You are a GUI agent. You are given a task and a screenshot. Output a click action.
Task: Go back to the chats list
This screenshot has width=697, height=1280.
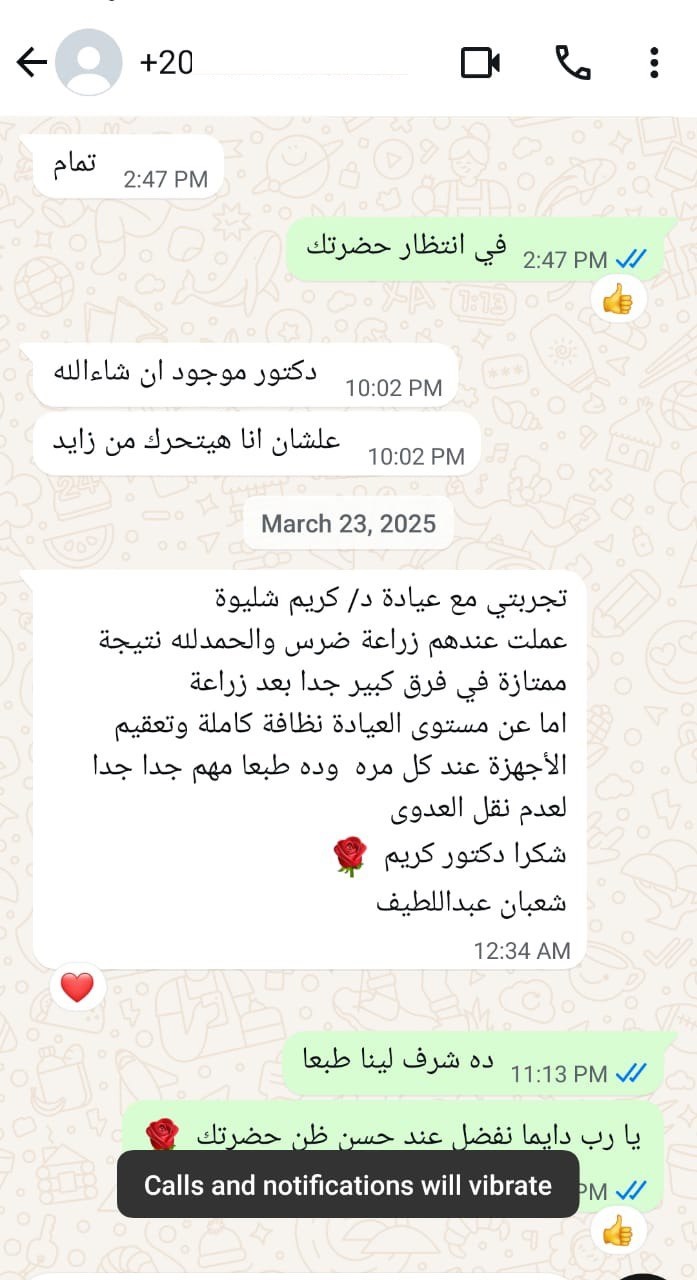[x=32, y=63]
